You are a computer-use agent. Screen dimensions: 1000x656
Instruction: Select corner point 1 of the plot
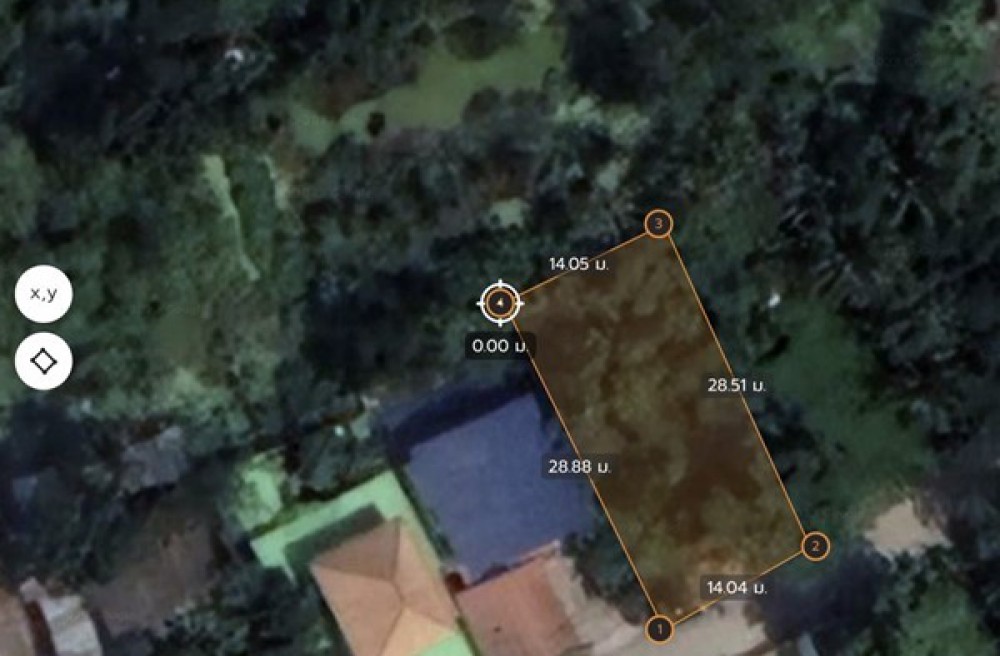tap(658, 629)
